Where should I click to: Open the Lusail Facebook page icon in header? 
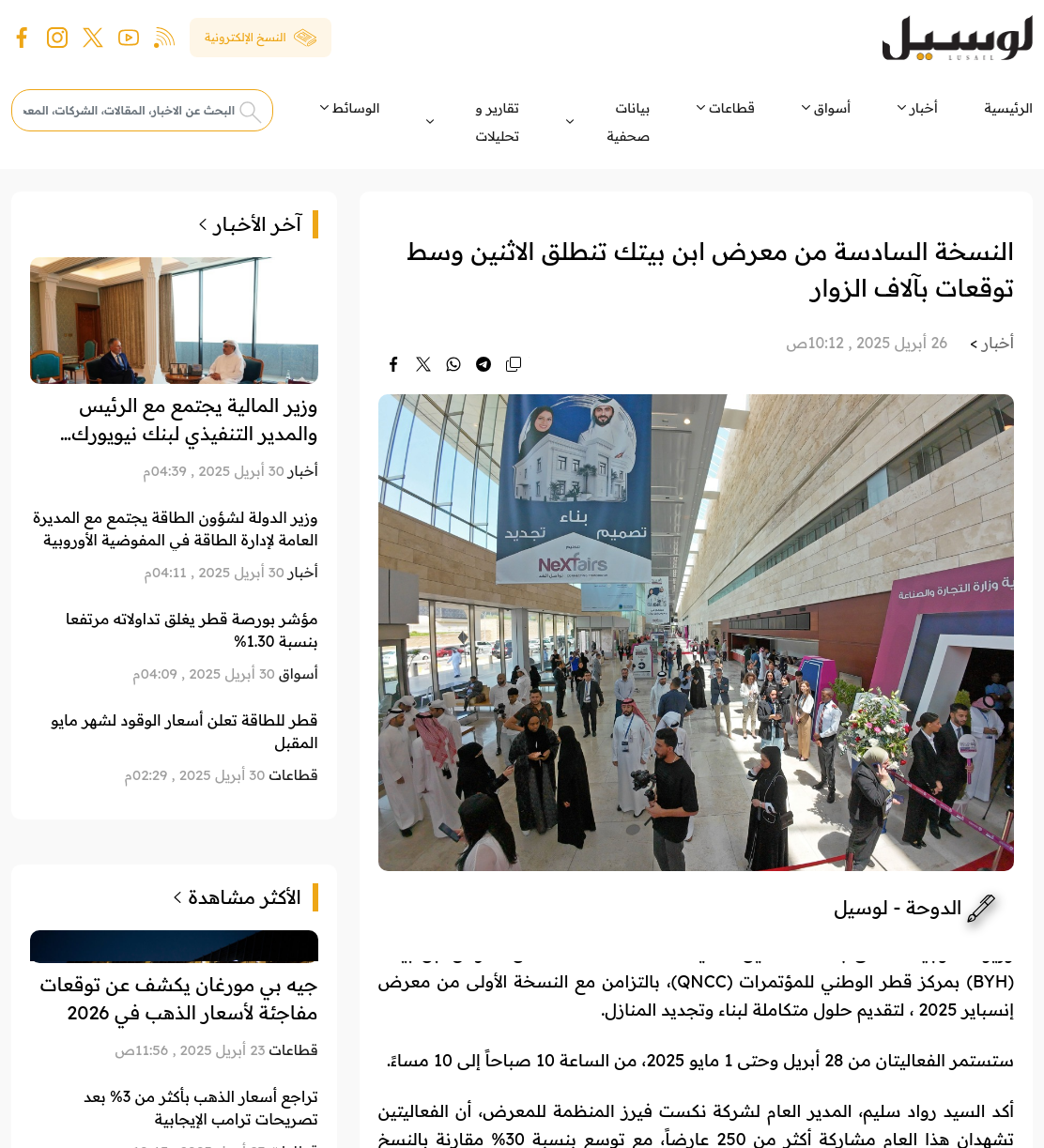[x=23, y=38]
